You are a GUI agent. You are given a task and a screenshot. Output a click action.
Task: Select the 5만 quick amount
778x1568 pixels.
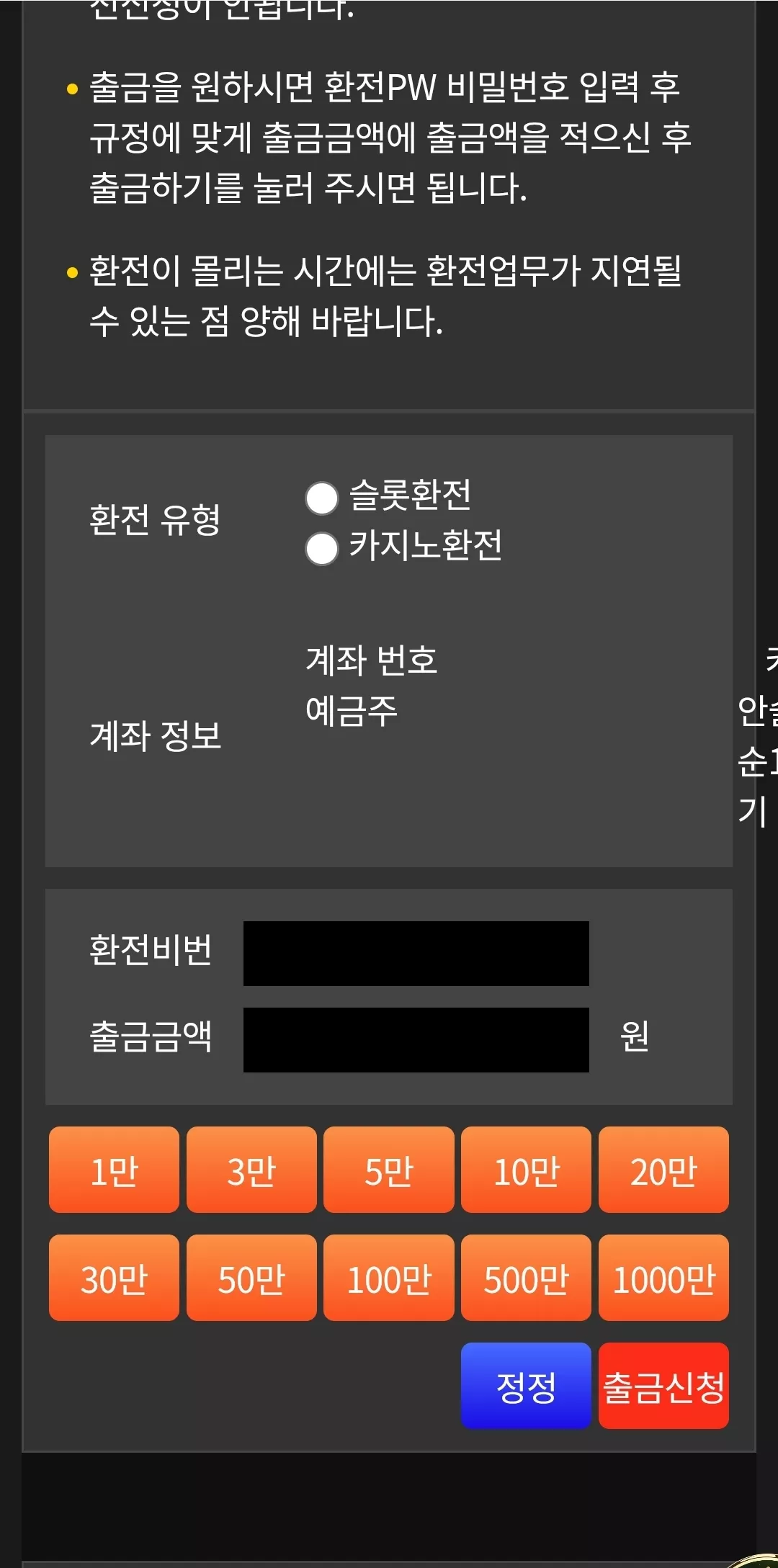coord(389,1170)
